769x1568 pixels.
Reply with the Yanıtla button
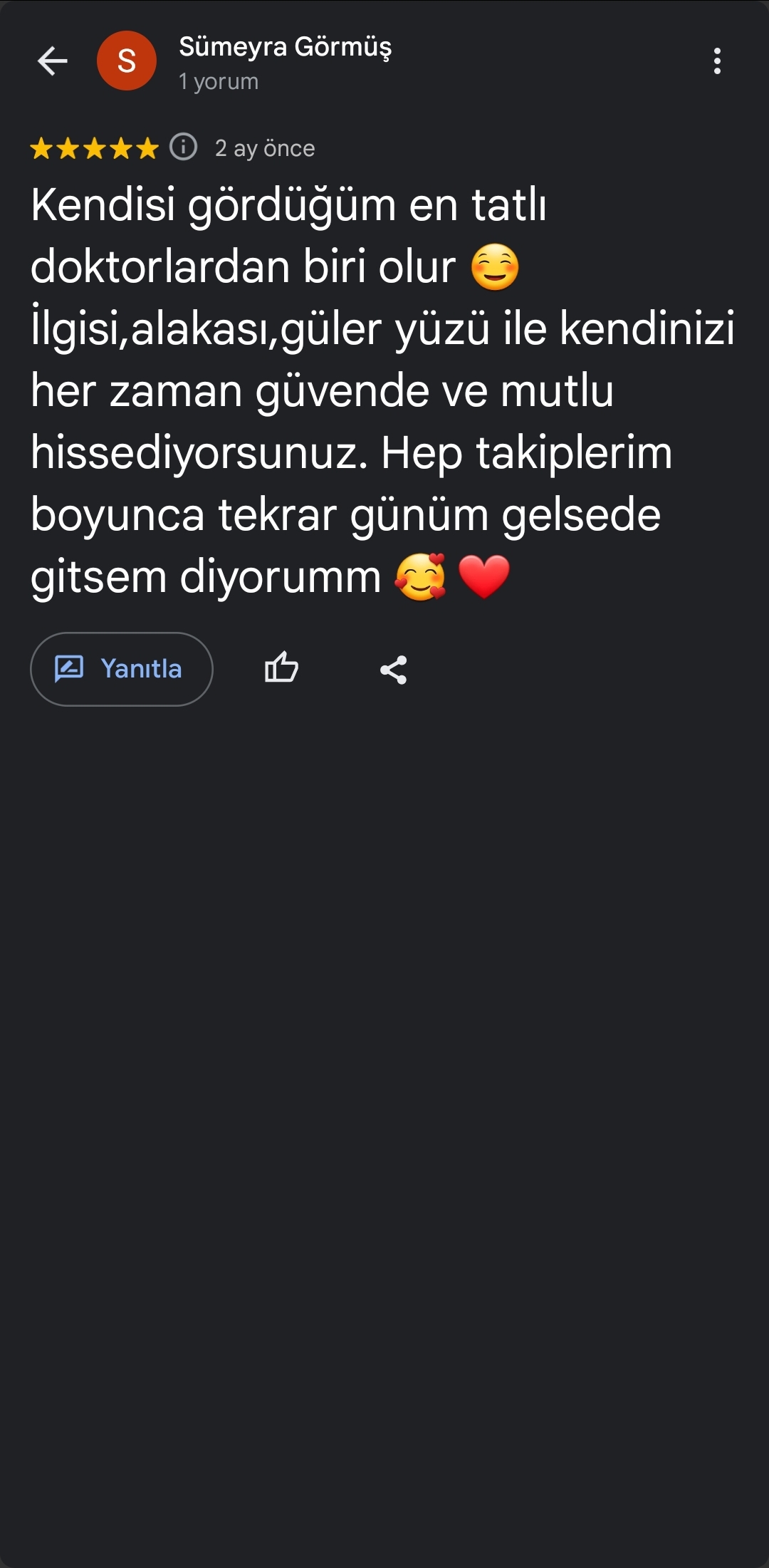tap(122, 669)
